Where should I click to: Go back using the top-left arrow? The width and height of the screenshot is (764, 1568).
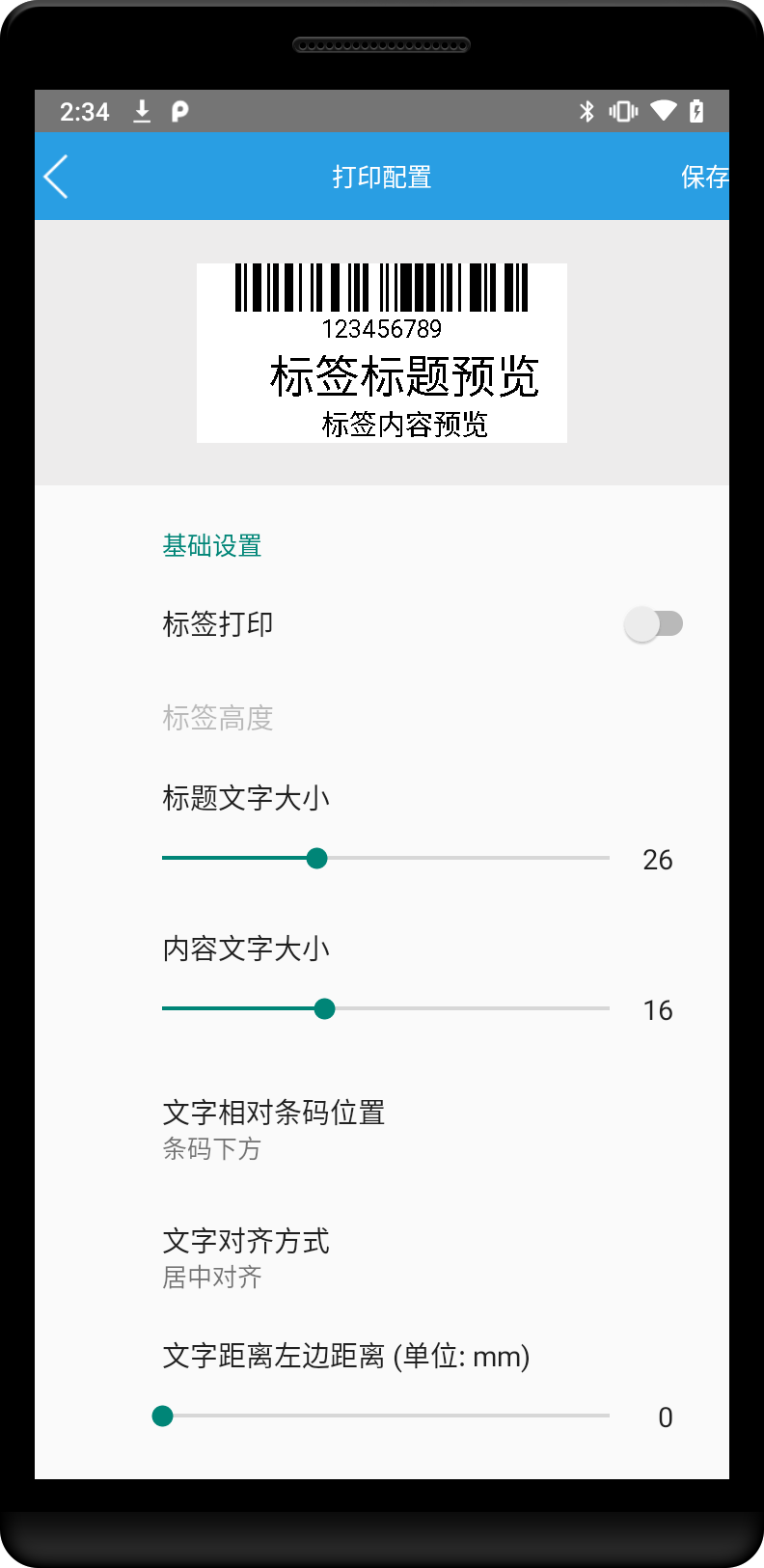click(x=57, y=177)
